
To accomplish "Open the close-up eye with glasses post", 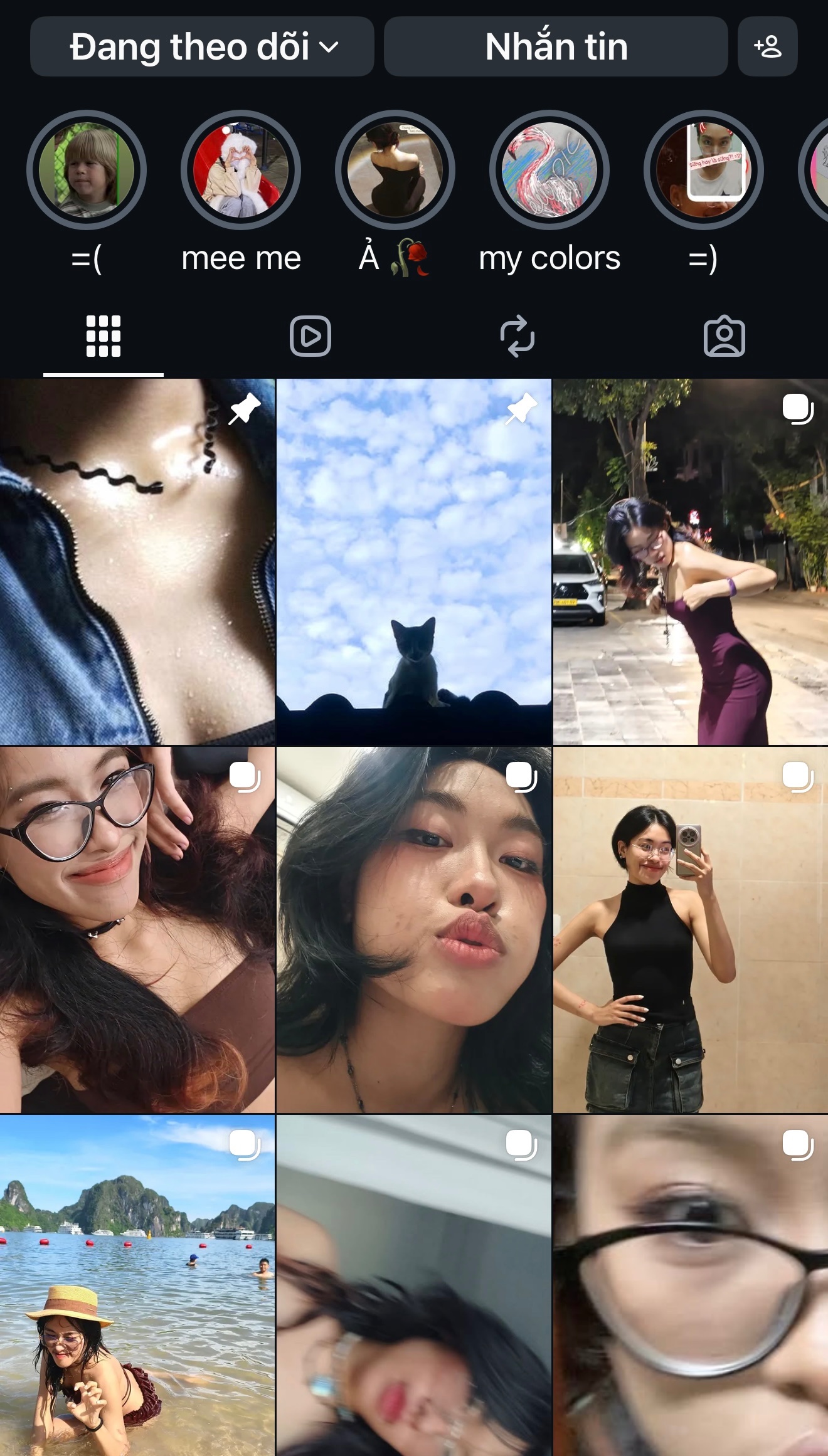I will (x=691, y=1285).
